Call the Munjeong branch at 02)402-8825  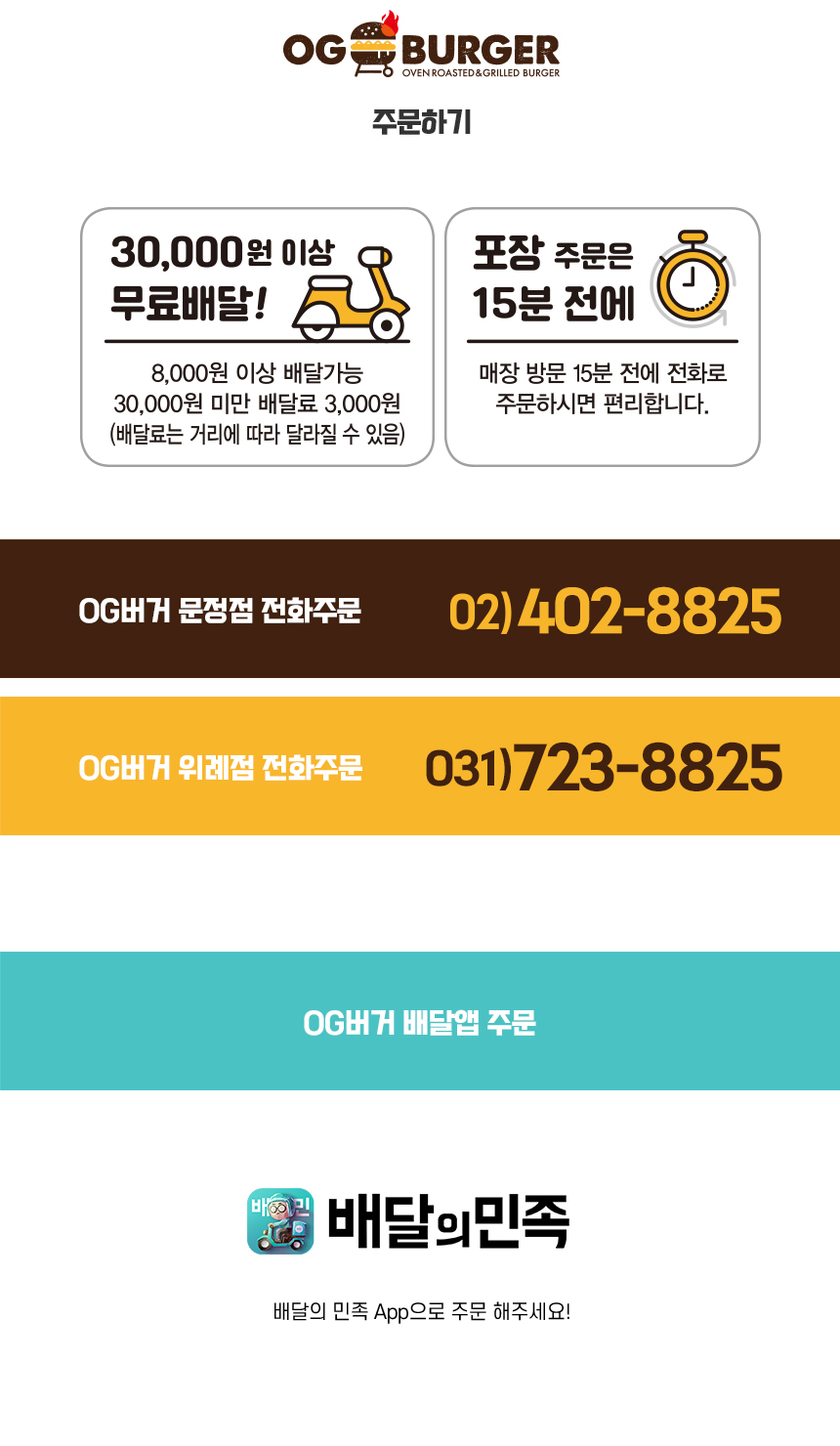tap(615, 611)
